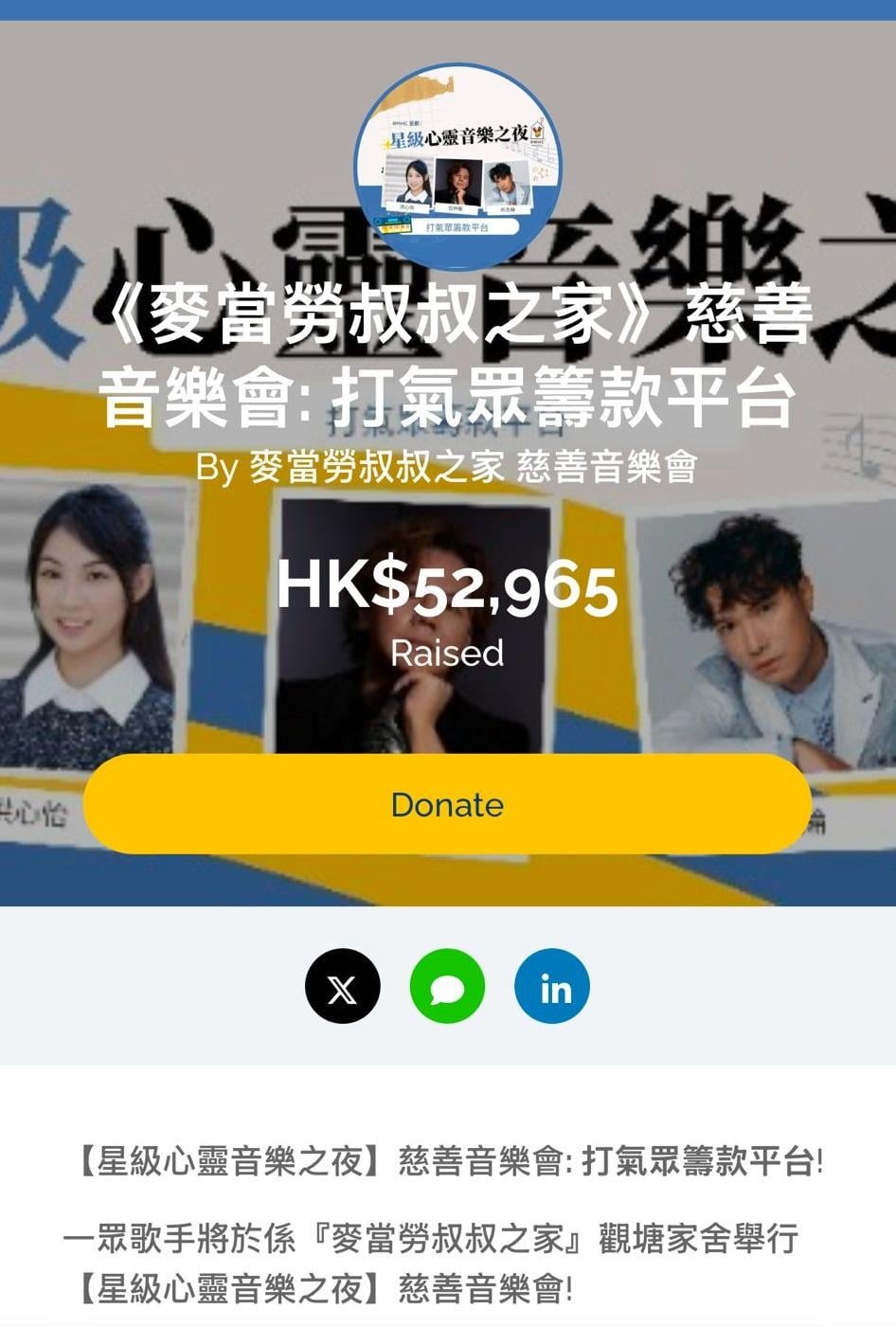Share the campaign on LinkedIn
Viewport: 896px width, 1327px height.
pyautogui.click(x=552, y=987)
